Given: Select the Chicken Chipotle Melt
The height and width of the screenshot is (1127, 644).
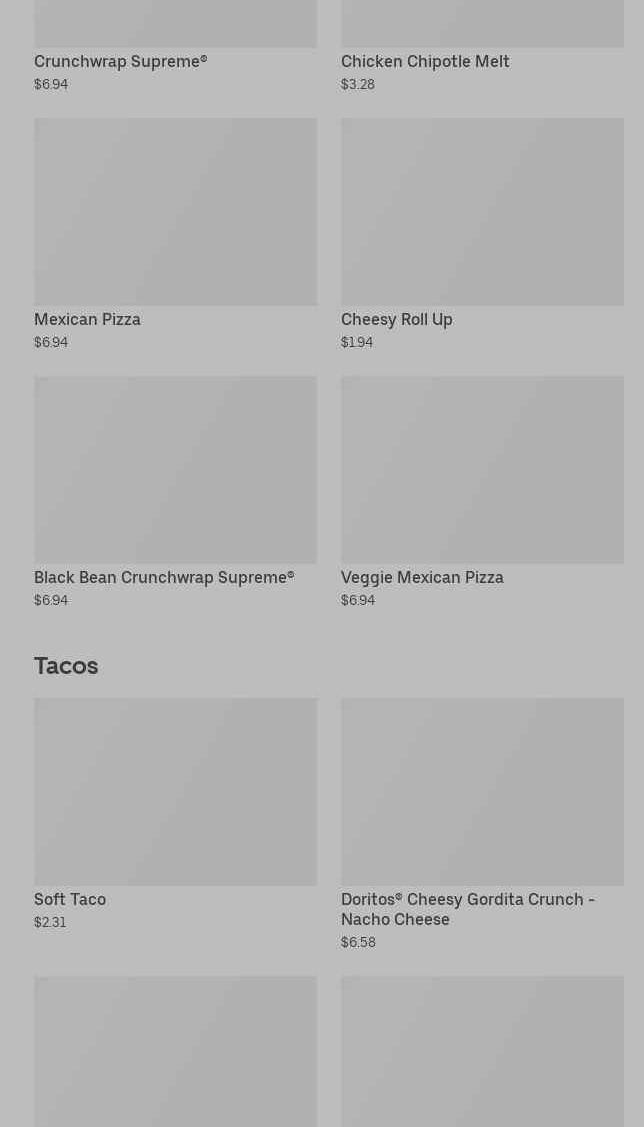Looking at the screenshot, I should tap(482, 47).
